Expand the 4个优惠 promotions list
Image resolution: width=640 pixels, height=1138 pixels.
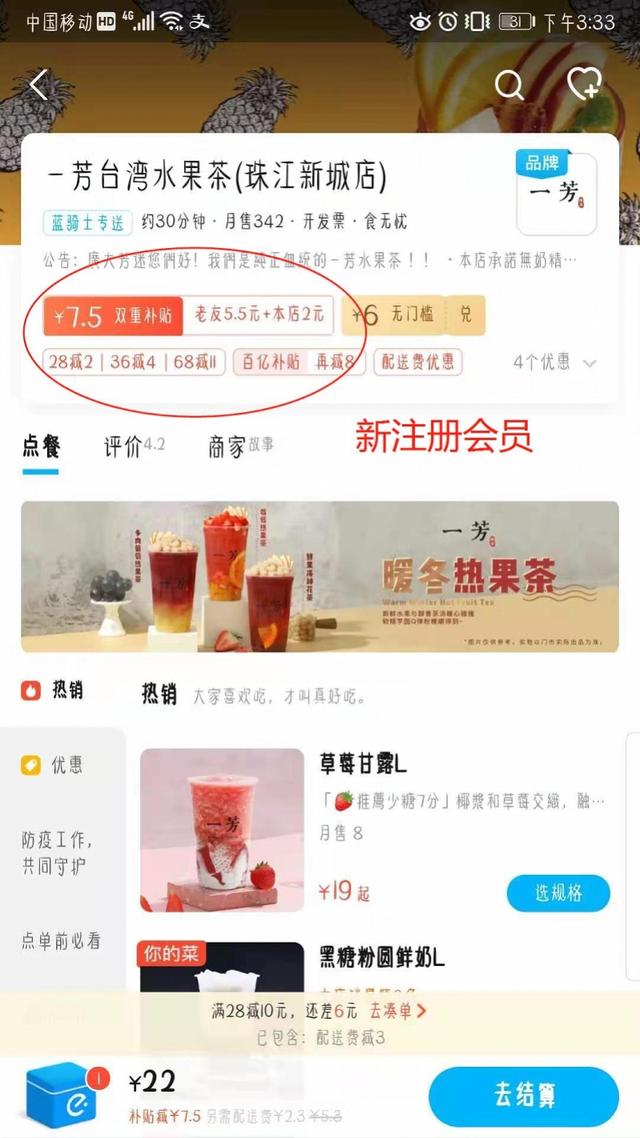pyautogui.click(x=555, y=362)
